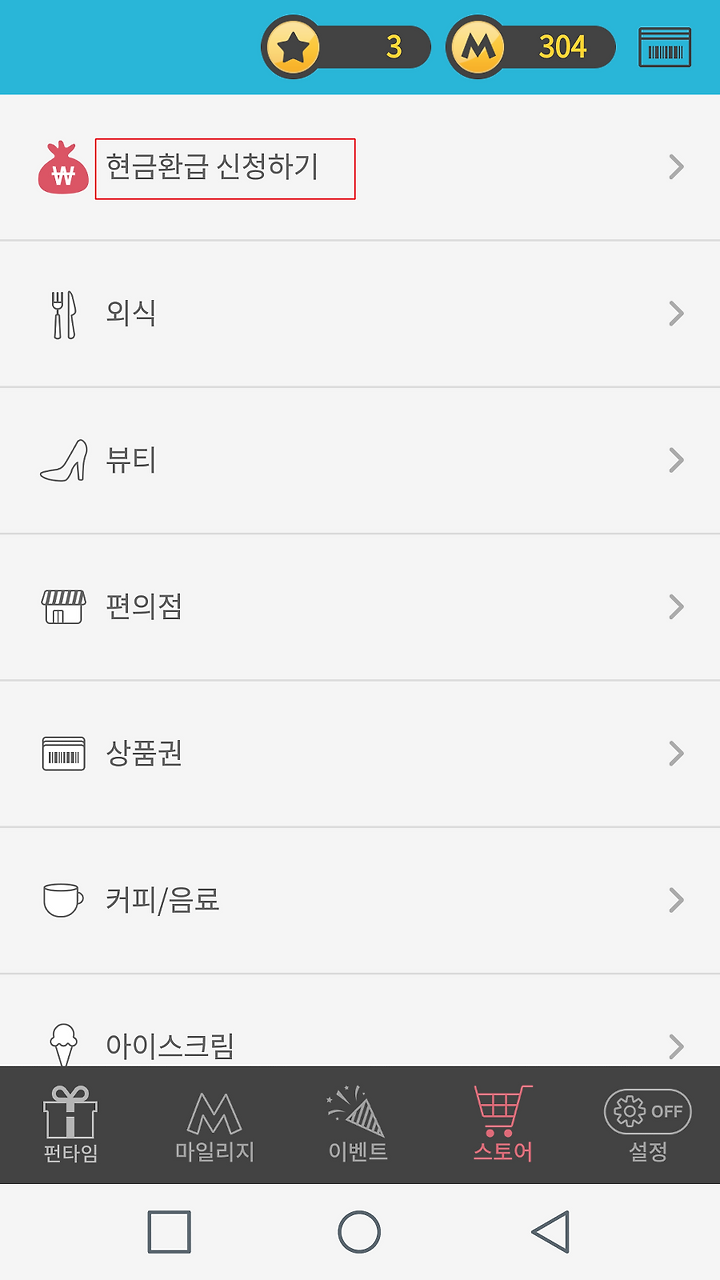Open the 설정 tab
720x1280 pixels.
pyautogui.click(x=648, y=1125)
